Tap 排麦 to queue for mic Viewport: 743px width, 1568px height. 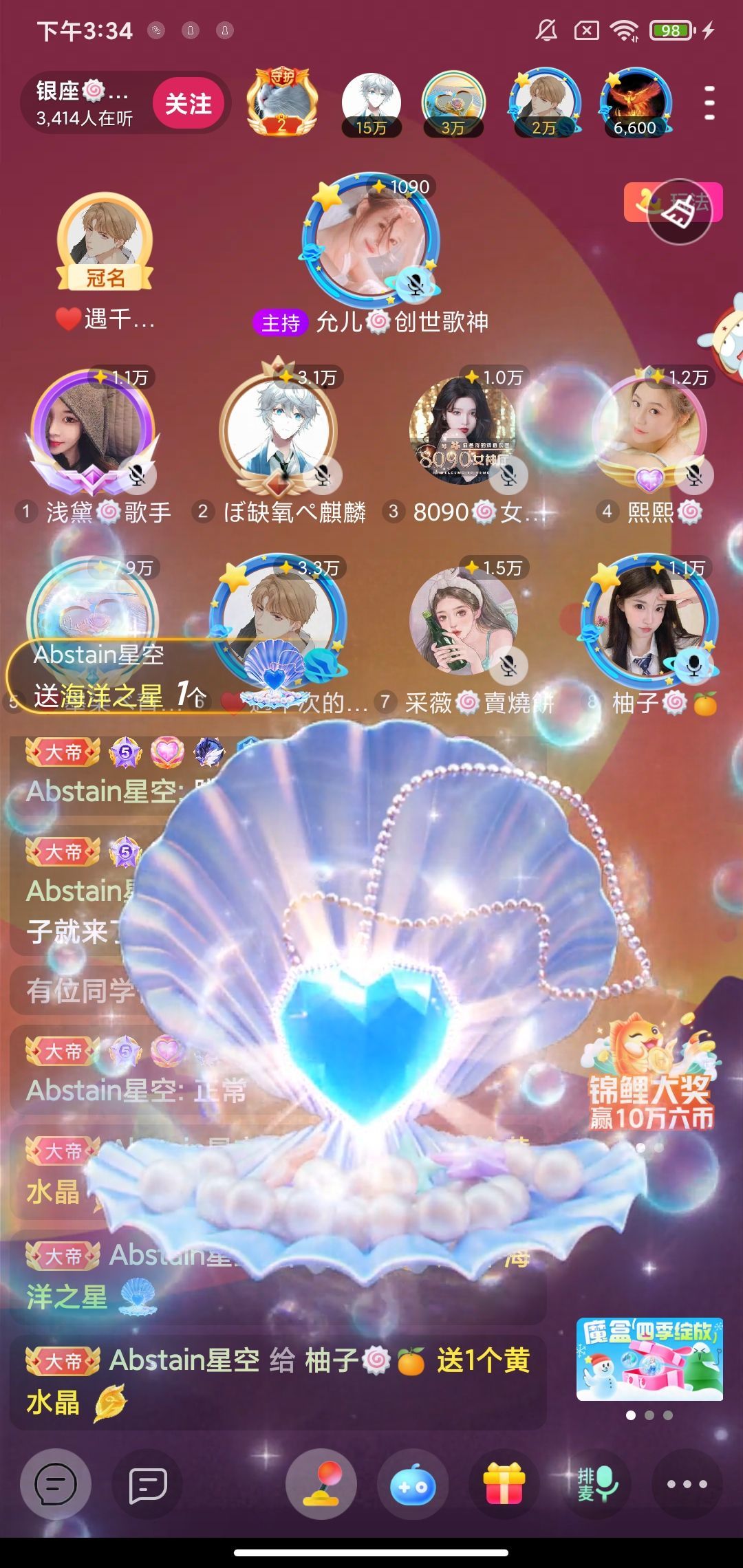tap(596, 1484)
